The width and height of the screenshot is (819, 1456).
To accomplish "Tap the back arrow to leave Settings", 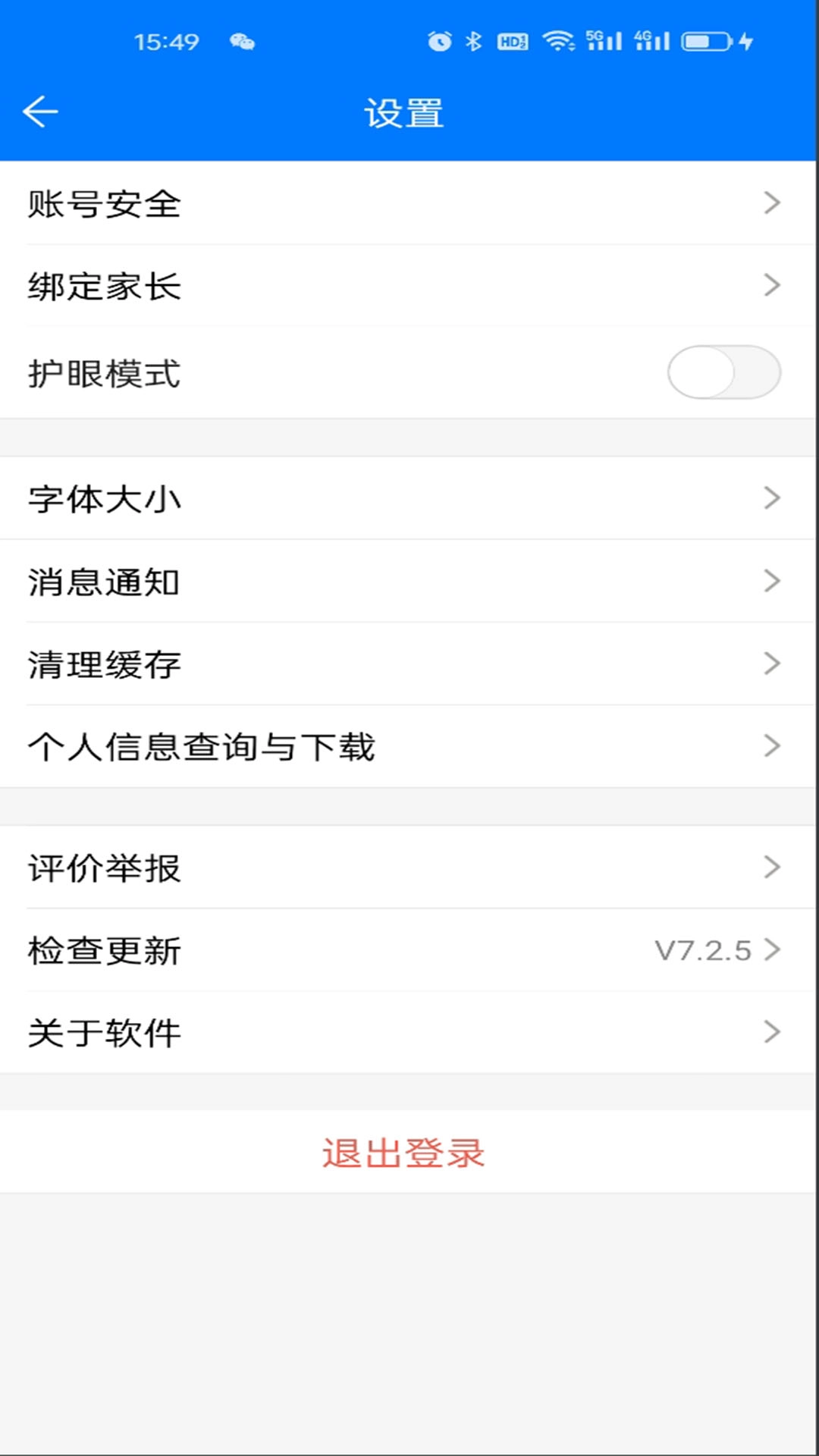I will click(x=42, y=111).
